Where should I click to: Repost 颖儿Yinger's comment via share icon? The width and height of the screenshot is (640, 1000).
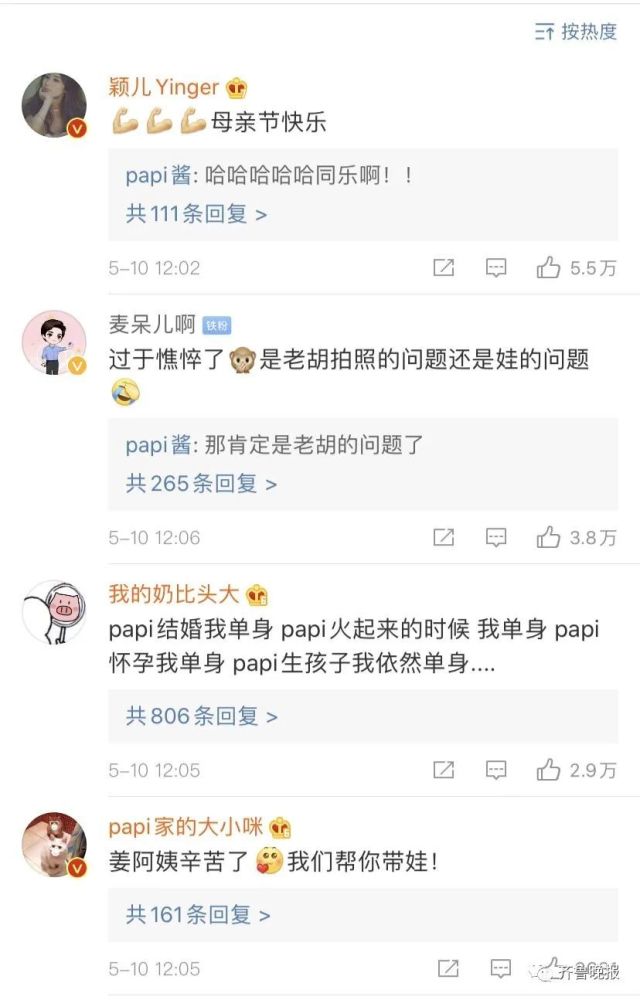[x=444, y=267]
